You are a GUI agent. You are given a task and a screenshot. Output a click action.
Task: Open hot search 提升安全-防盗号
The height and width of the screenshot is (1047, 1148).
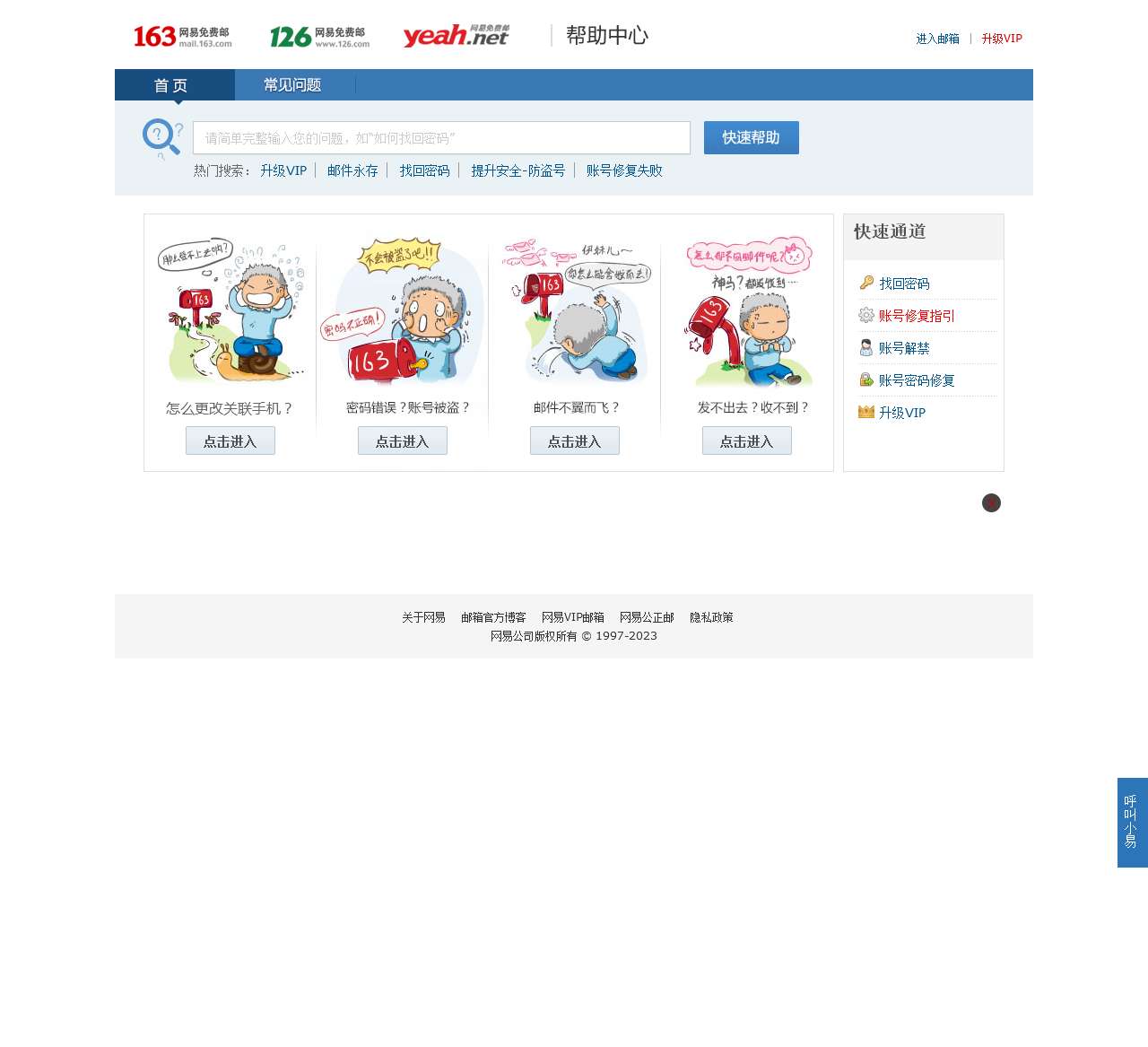point(517,170)
